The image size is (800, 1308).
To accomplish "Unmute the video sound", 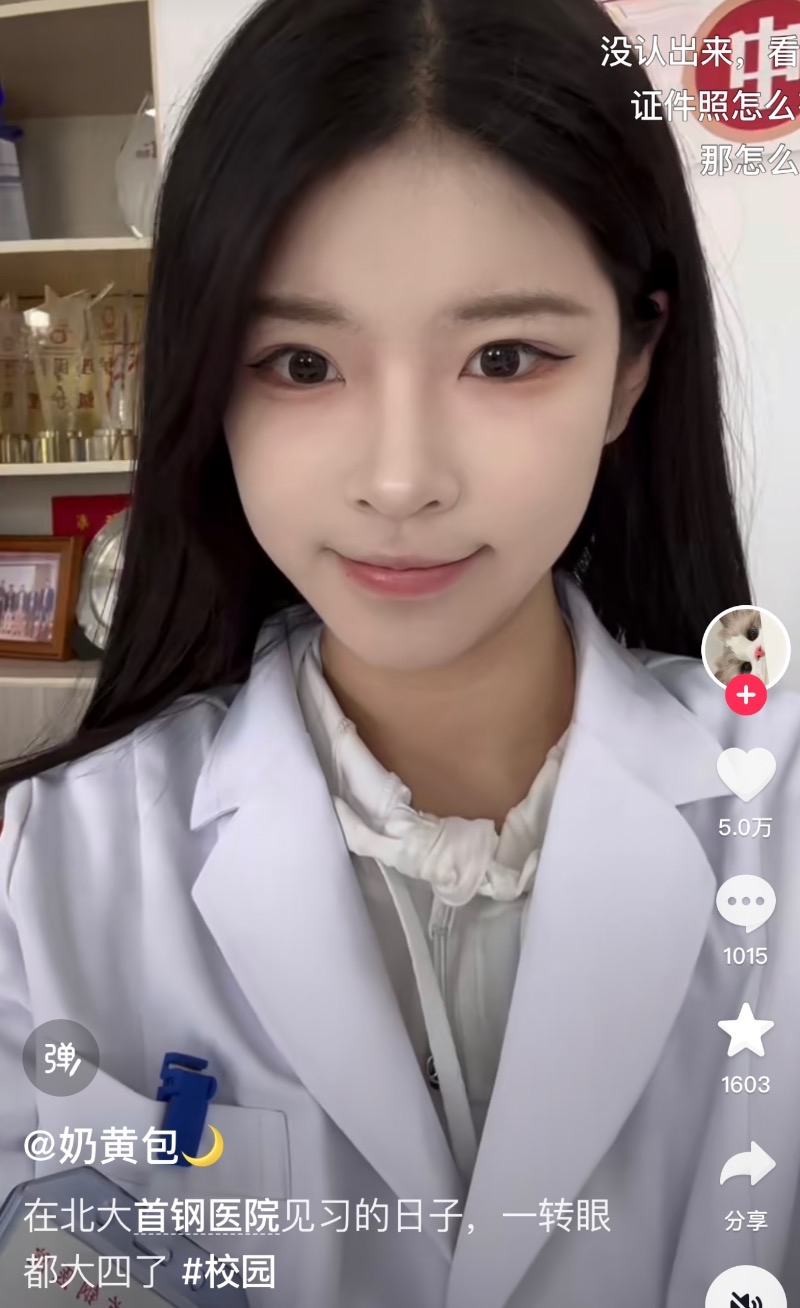I will (746, 1294).
